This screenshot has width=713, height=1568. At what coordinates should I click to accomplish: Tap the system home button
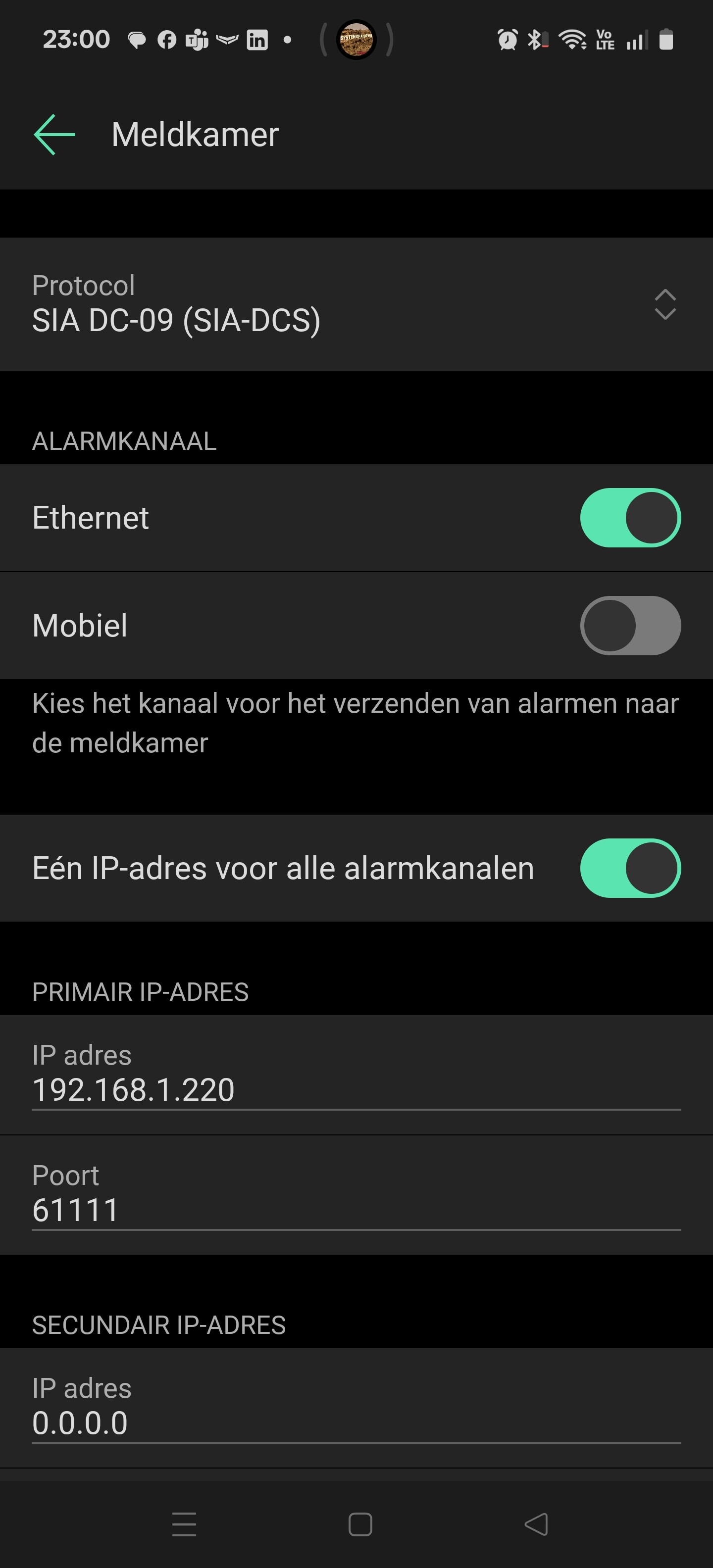[x=360, y=1524]
